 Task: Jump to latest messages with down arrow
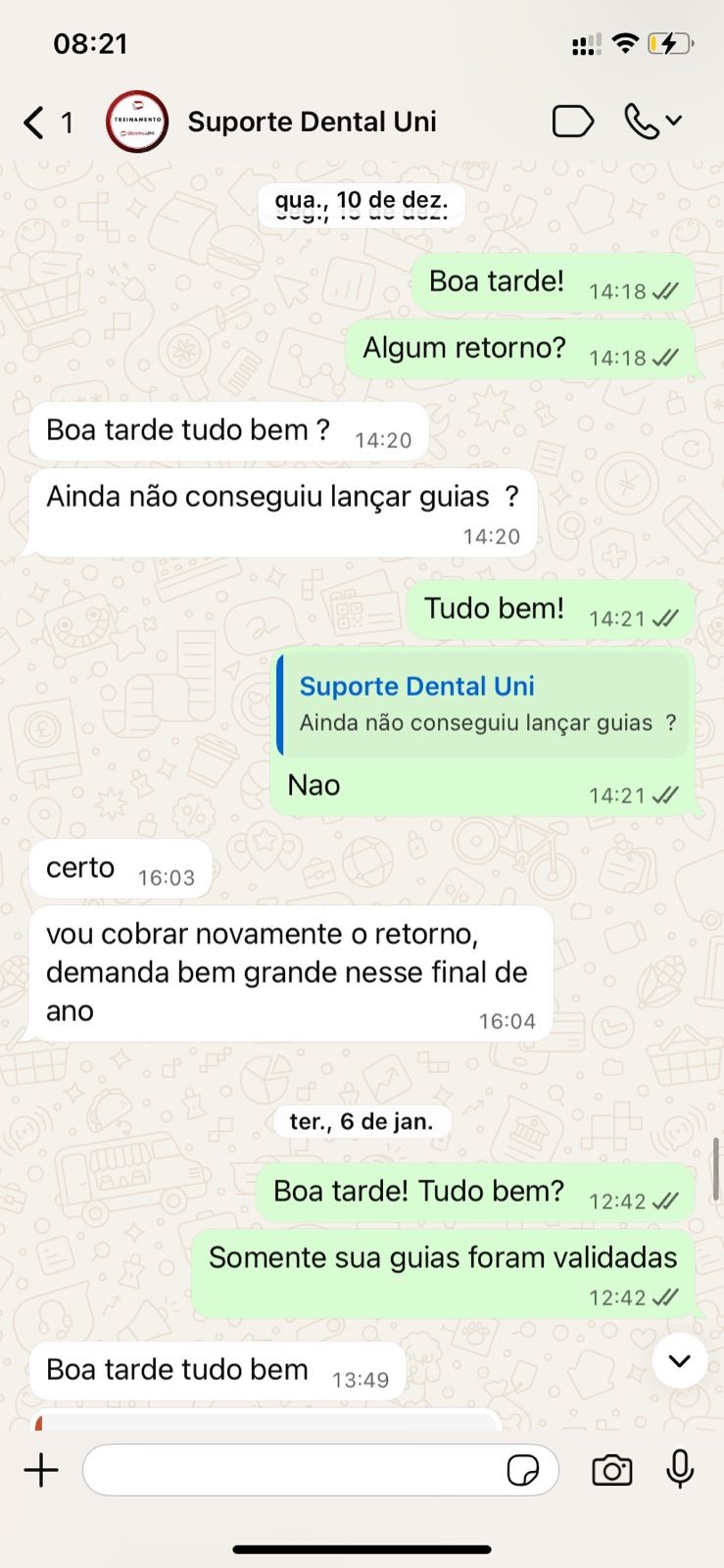point(679,1360)
